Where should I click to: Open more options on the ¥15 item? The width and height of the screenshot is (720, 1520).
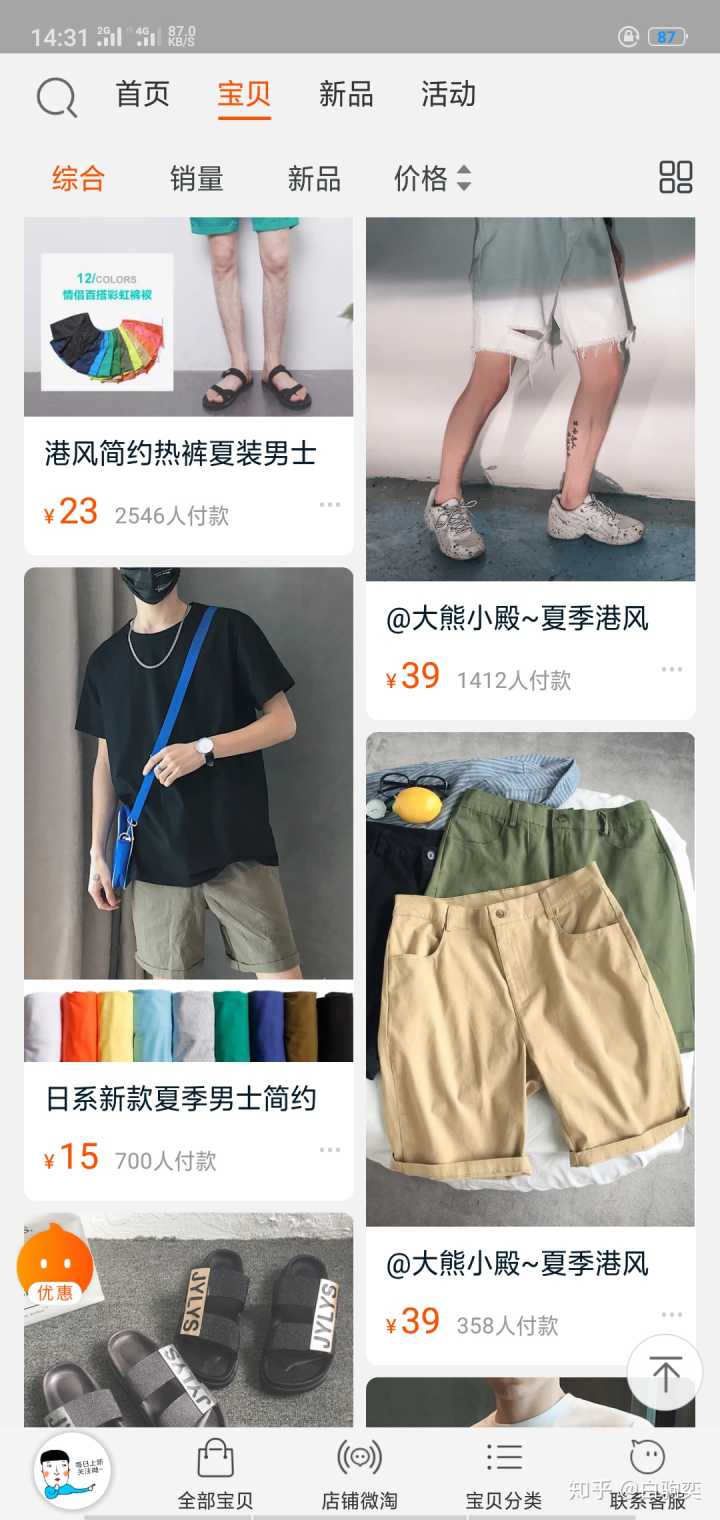coord(330,1150)
